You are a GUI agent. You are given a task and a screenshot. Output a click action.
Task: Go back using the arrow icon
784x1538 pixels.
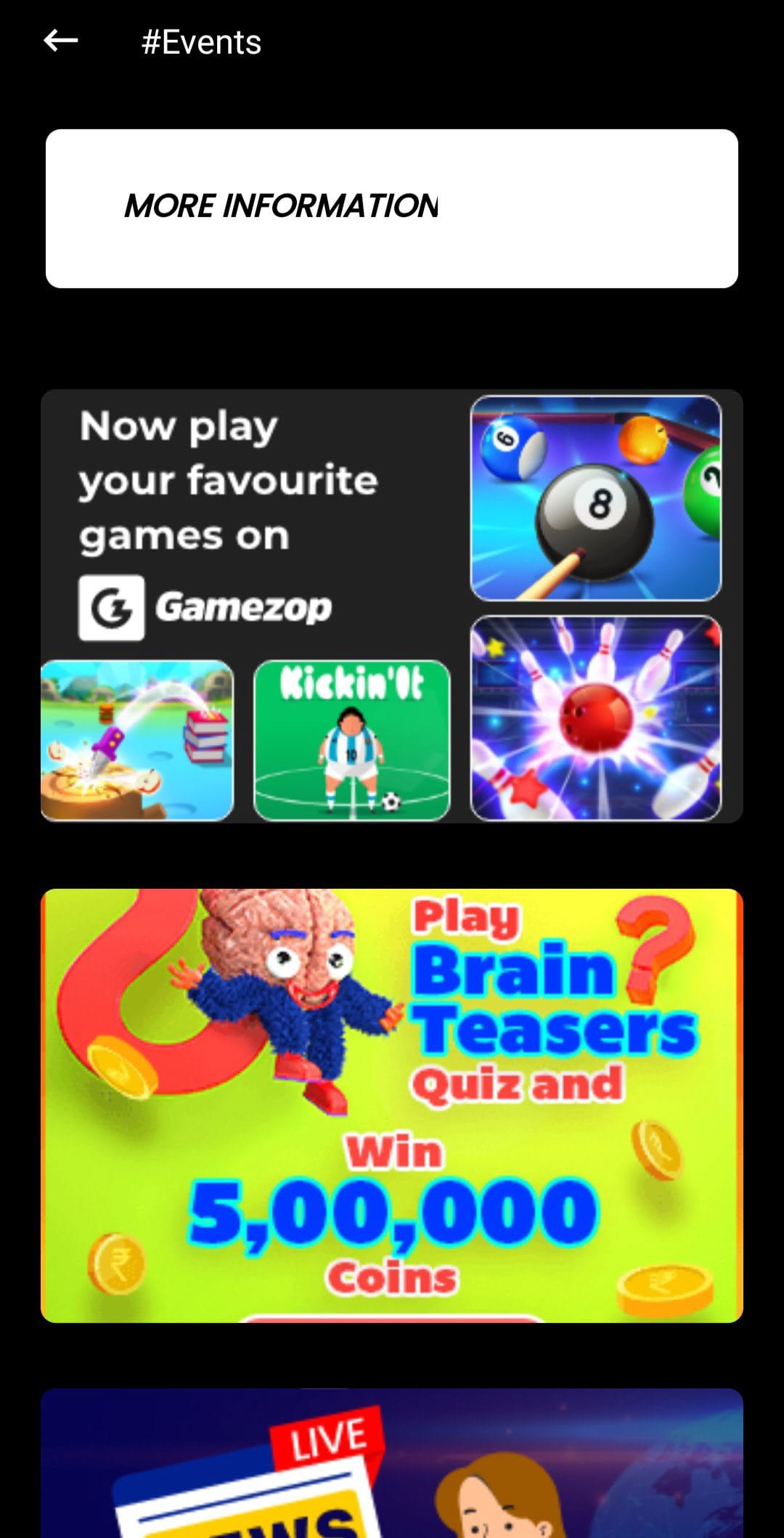click(61, 41)
